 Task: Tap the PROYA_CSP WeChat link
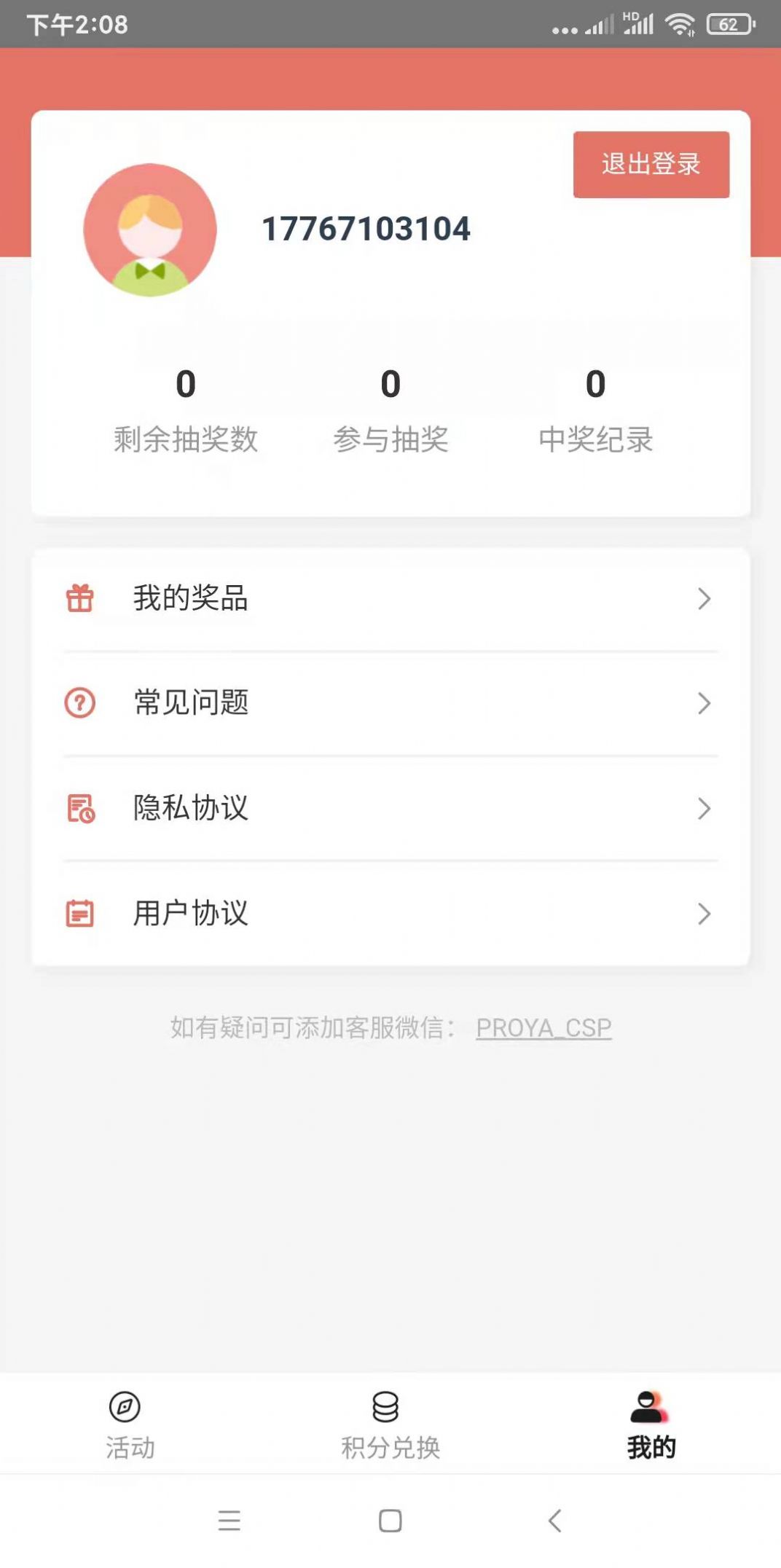[x=543, y=1027]
